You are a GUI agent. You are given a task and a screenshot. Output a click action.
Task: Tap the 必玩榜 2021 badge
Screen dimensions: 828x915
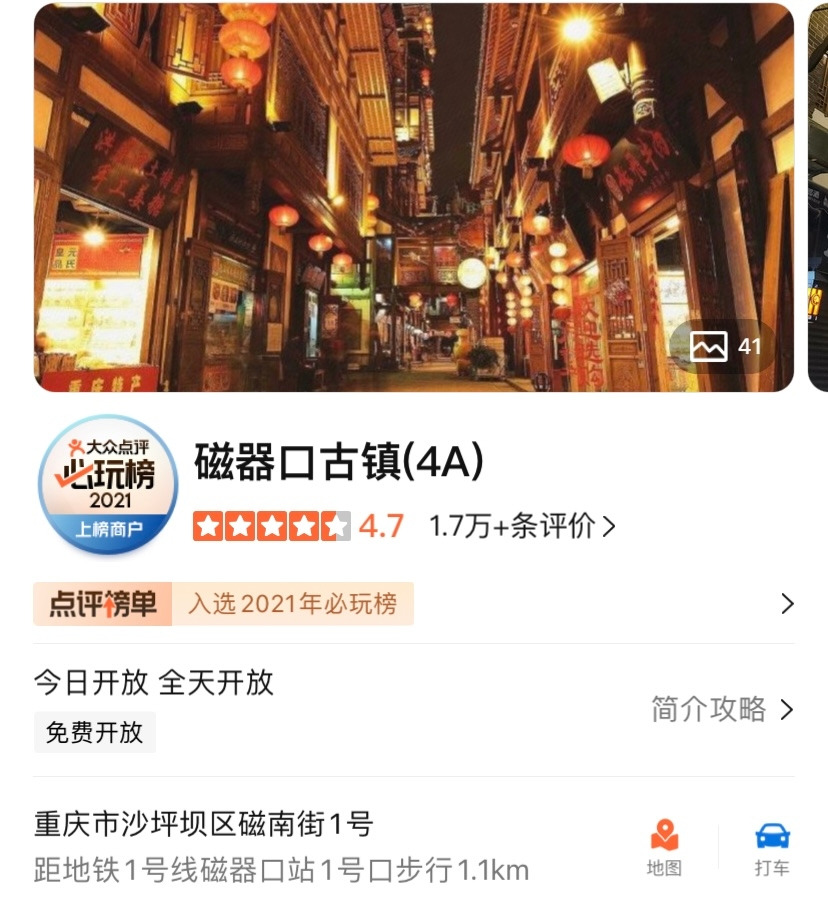pyautogui.click(x=108, y=484)
